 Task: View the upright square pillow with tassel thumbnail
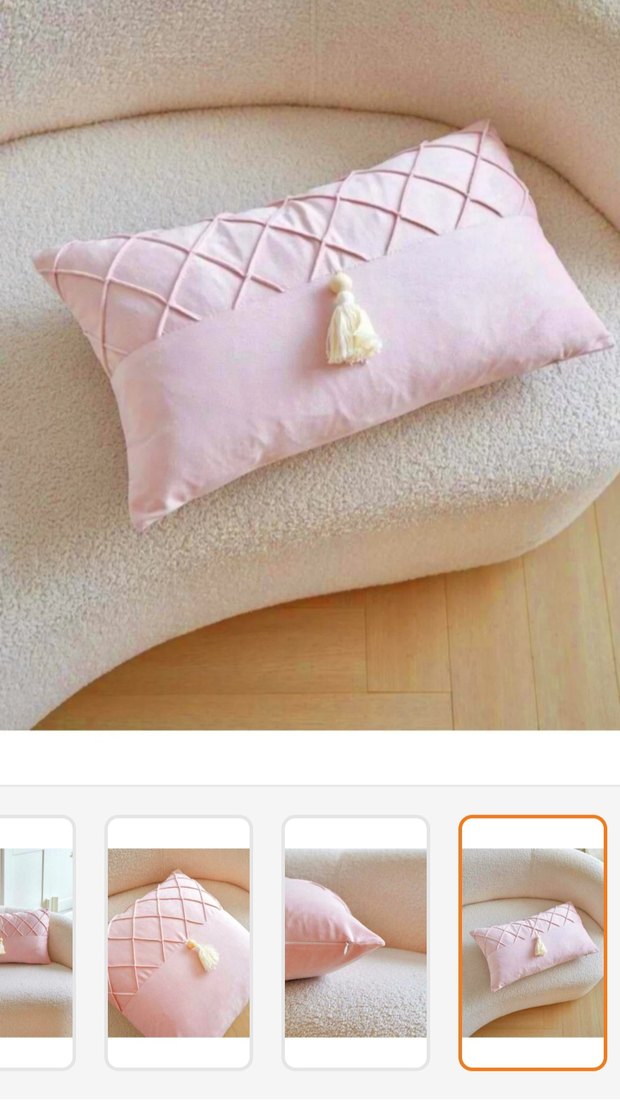[x=179, y=942]
